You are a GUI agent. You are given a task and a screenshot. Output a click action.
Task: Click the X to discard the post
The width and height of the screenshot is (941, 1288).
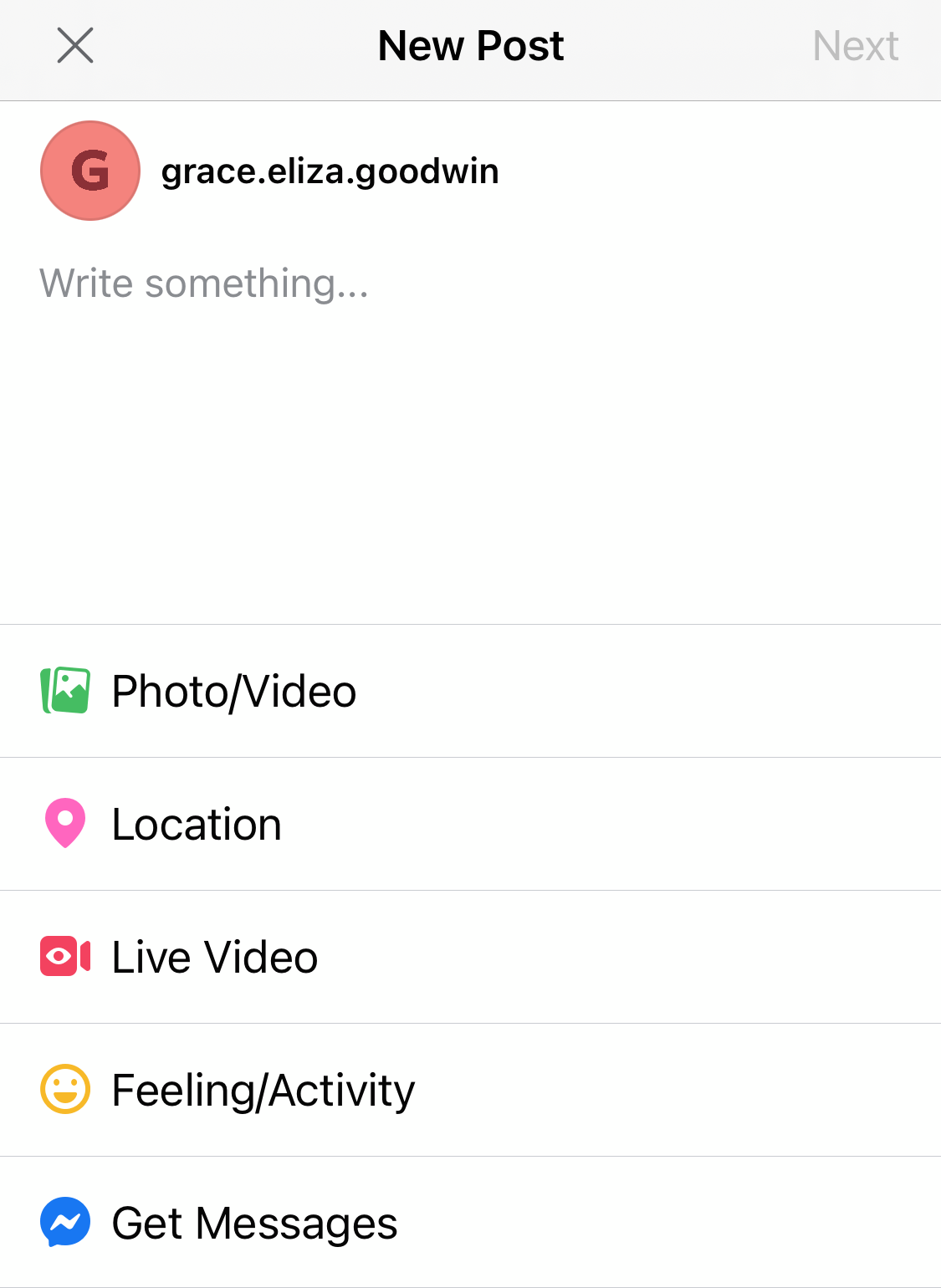pyautogui.click(x=74, y=46)
